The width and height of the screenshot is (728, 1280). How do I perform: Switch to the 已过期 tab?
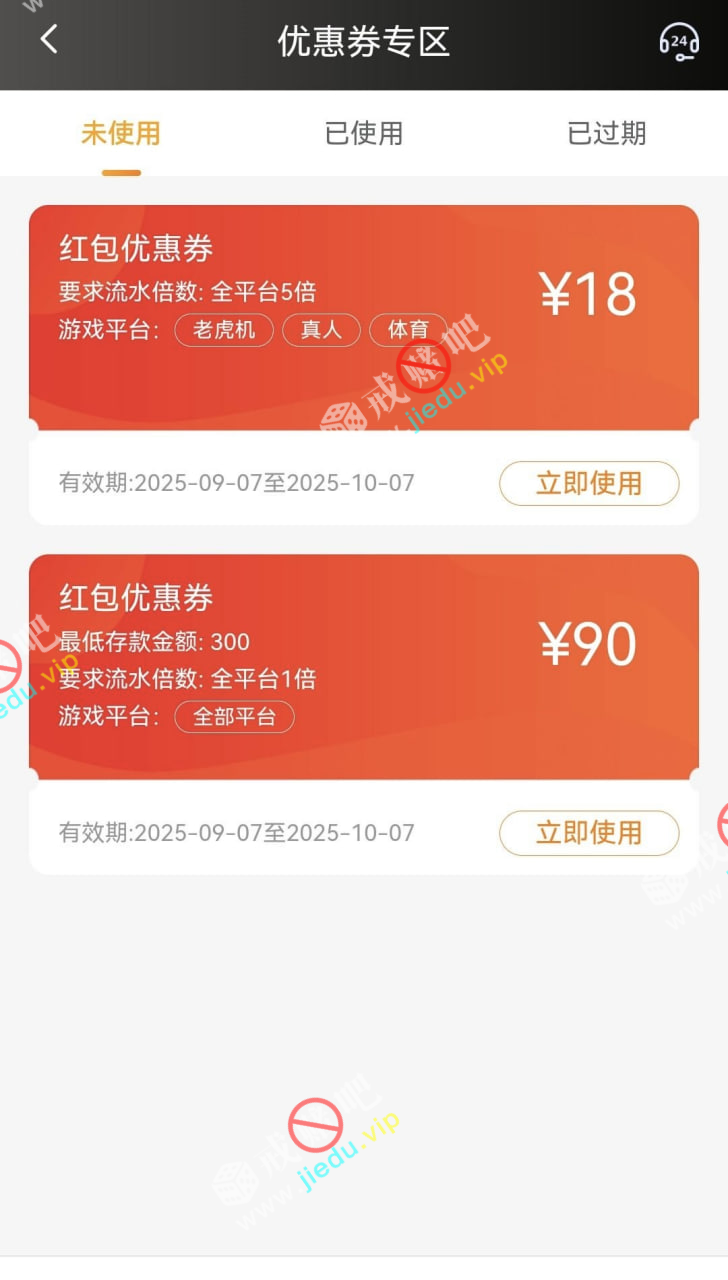pos(606,134)
